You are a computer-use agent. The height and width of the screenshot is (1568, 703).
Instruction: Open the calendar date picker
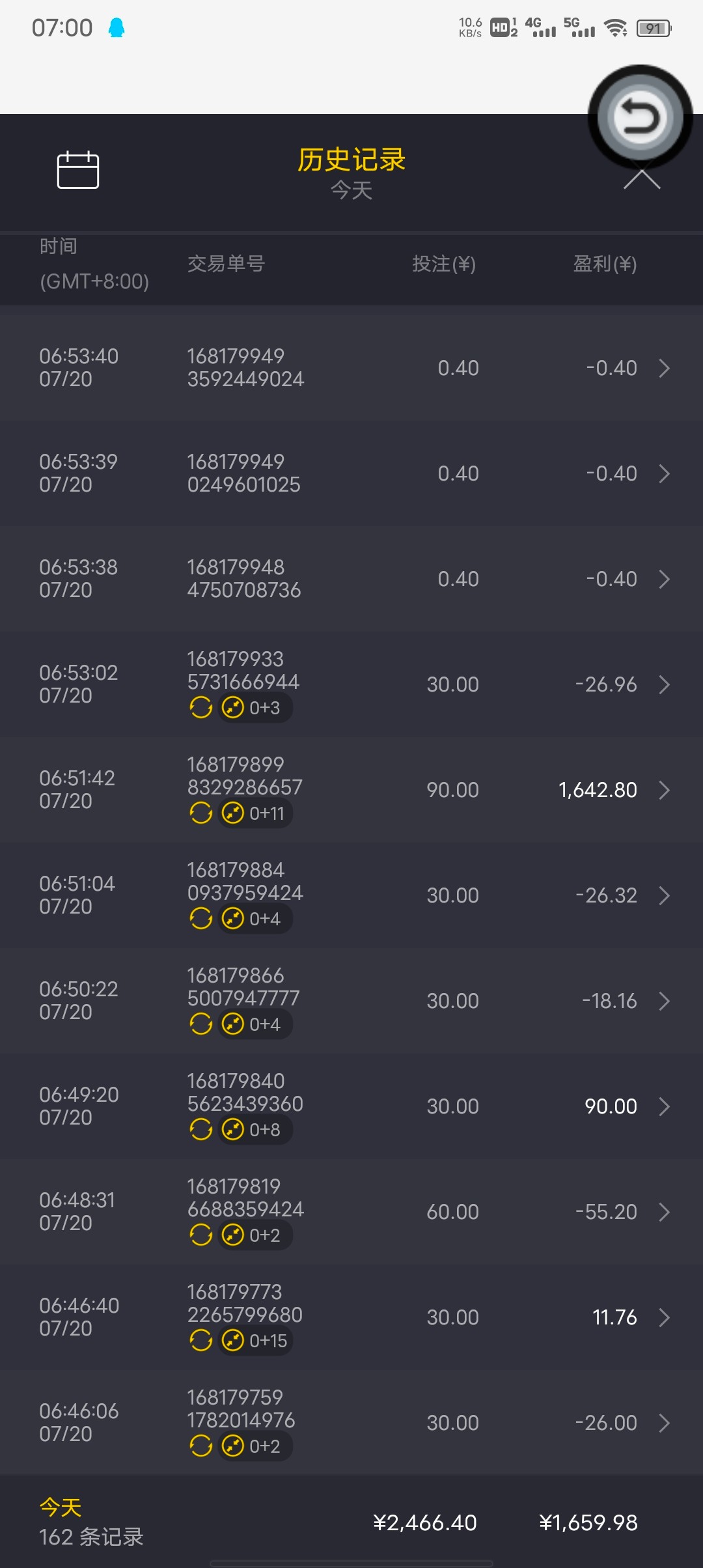pyautogui.click(x=78, y=170)
